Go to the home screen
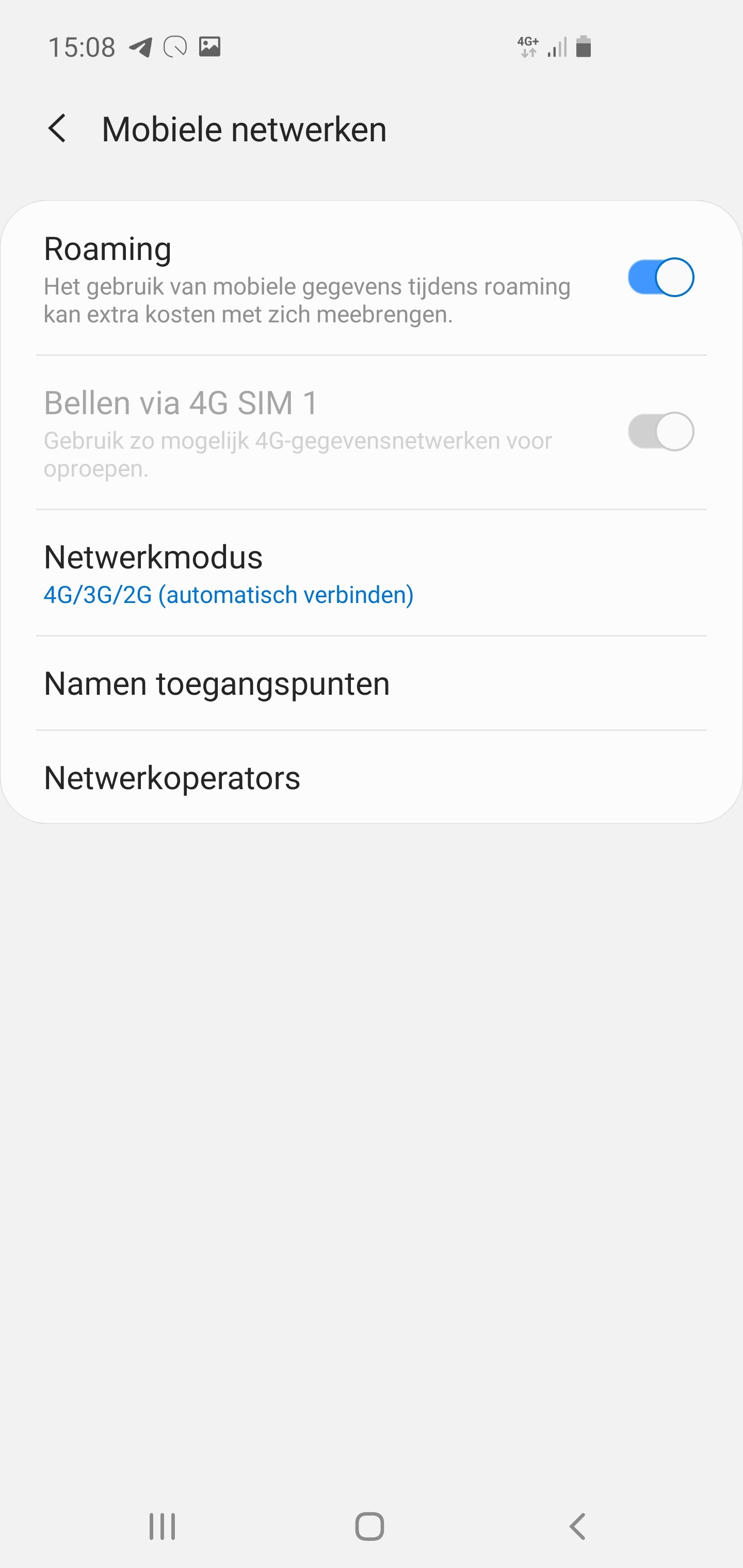This screenshot has height=1568, width=743. click(x=369, y=1527)
